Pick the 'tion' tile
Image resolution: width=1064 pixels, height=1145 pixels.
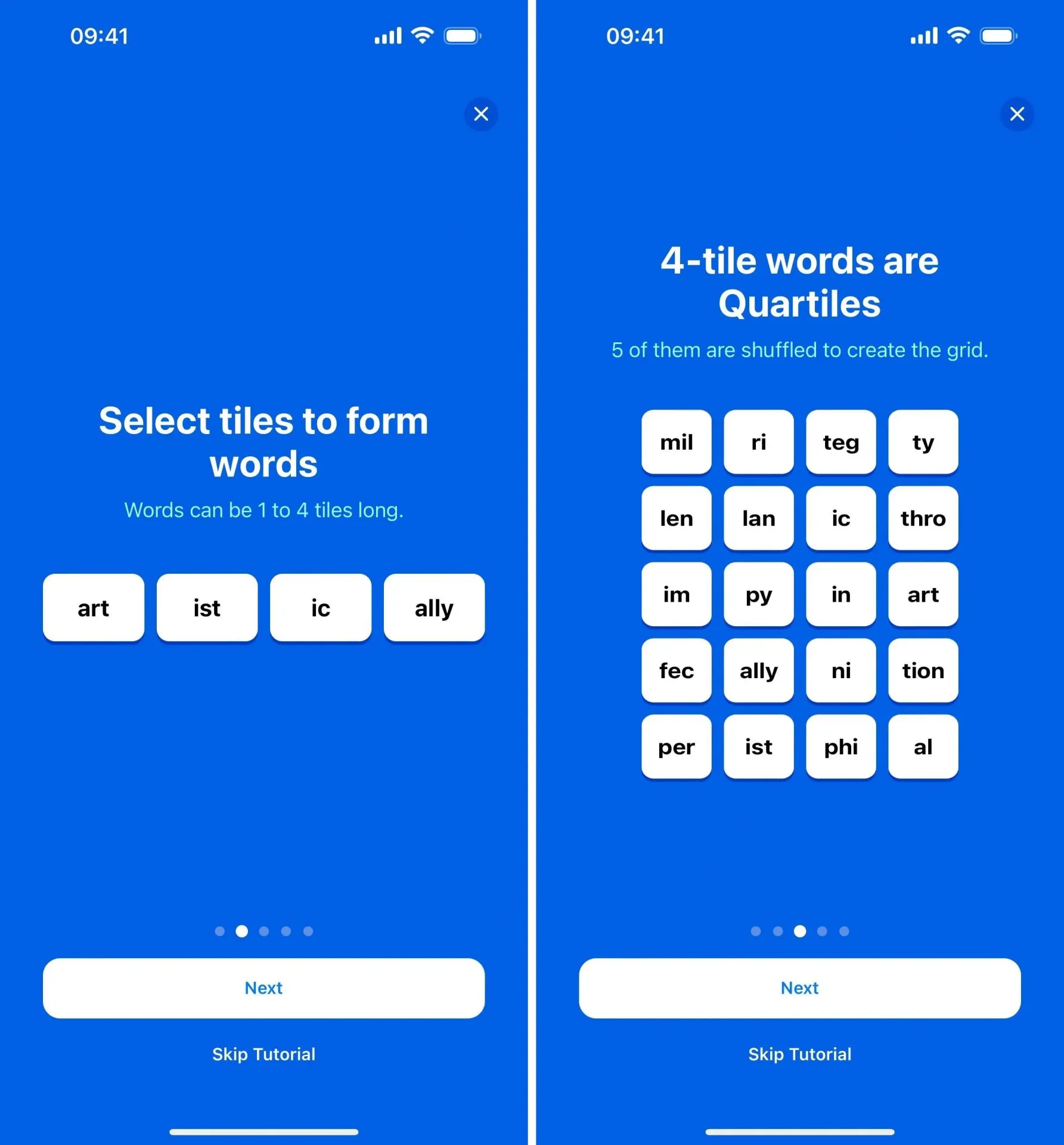tap(923, 670)
